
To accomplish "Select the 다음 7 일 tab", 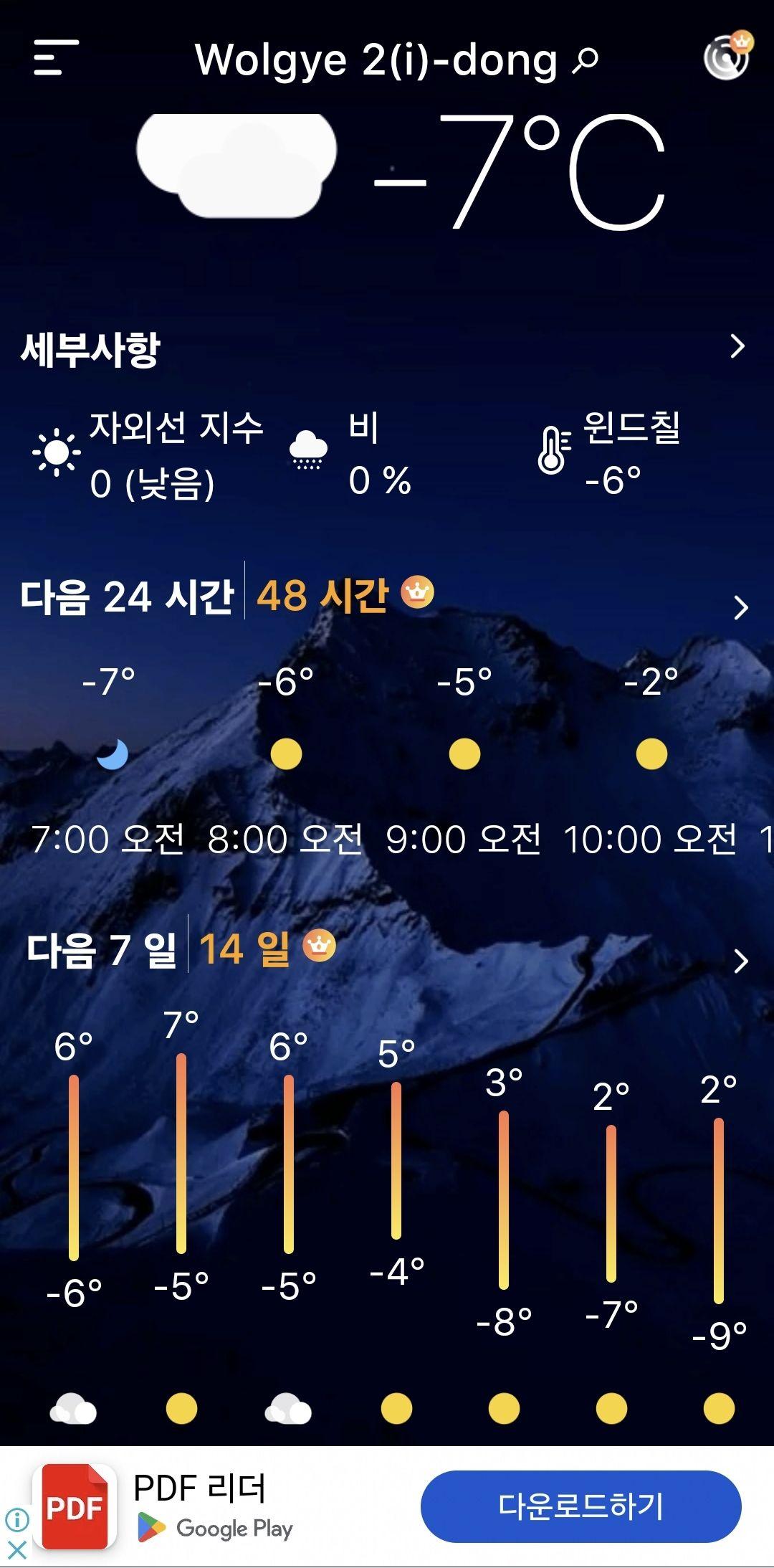I will [x=102, y=949].
